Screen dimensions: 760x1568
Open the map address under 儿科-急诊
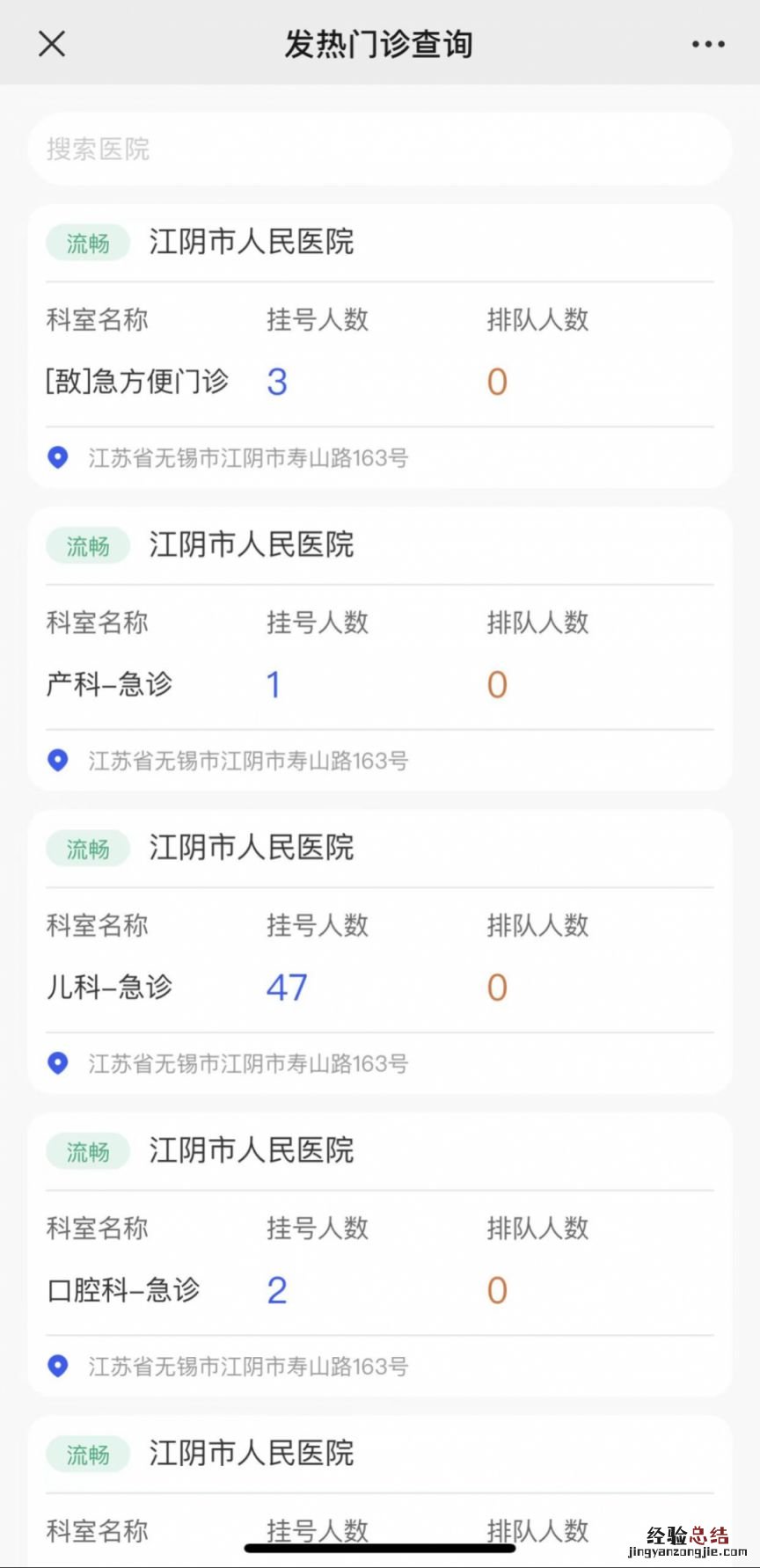pos(248,1064)
